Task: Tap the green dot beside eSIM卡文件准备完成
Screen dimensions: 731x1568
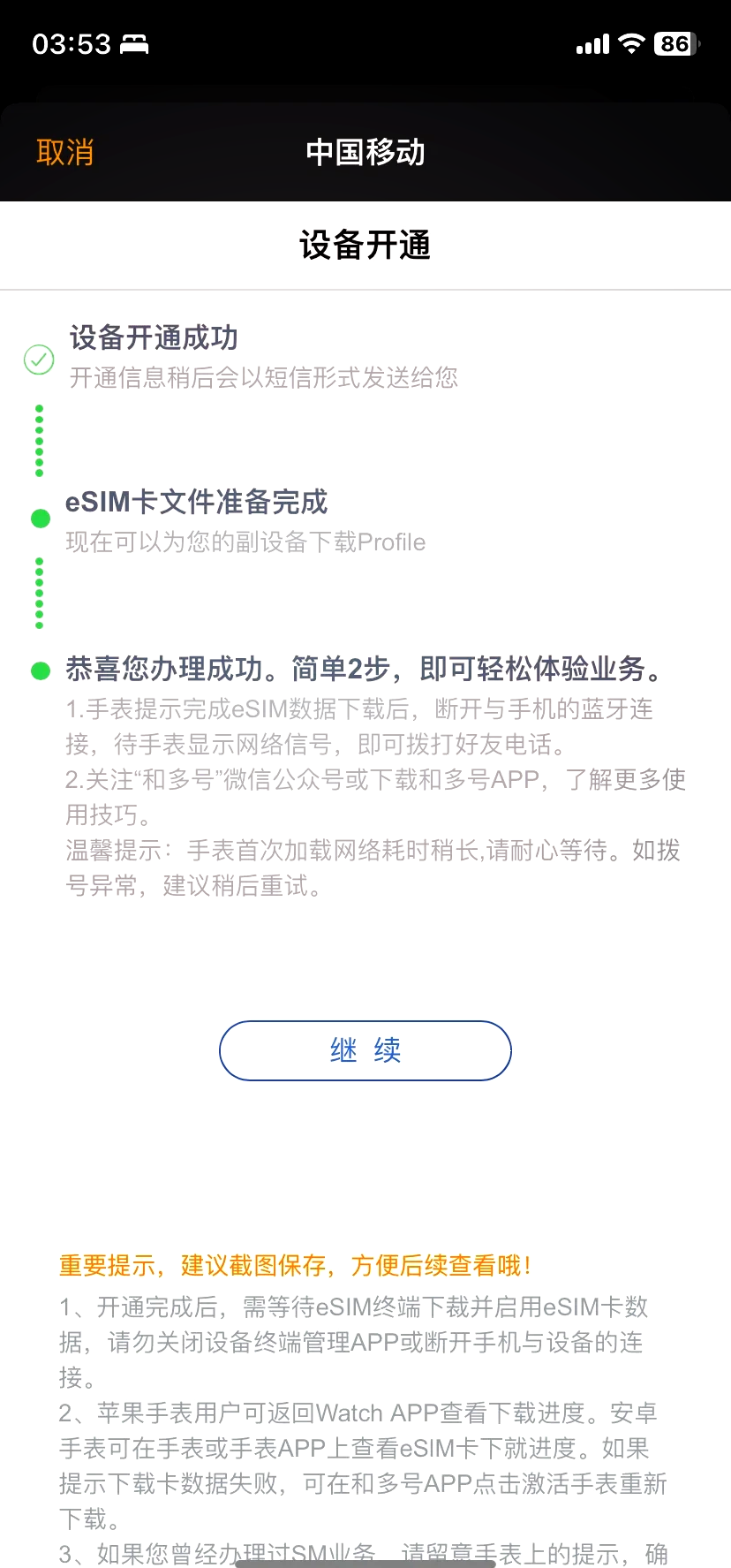Action: coord(39,518)
